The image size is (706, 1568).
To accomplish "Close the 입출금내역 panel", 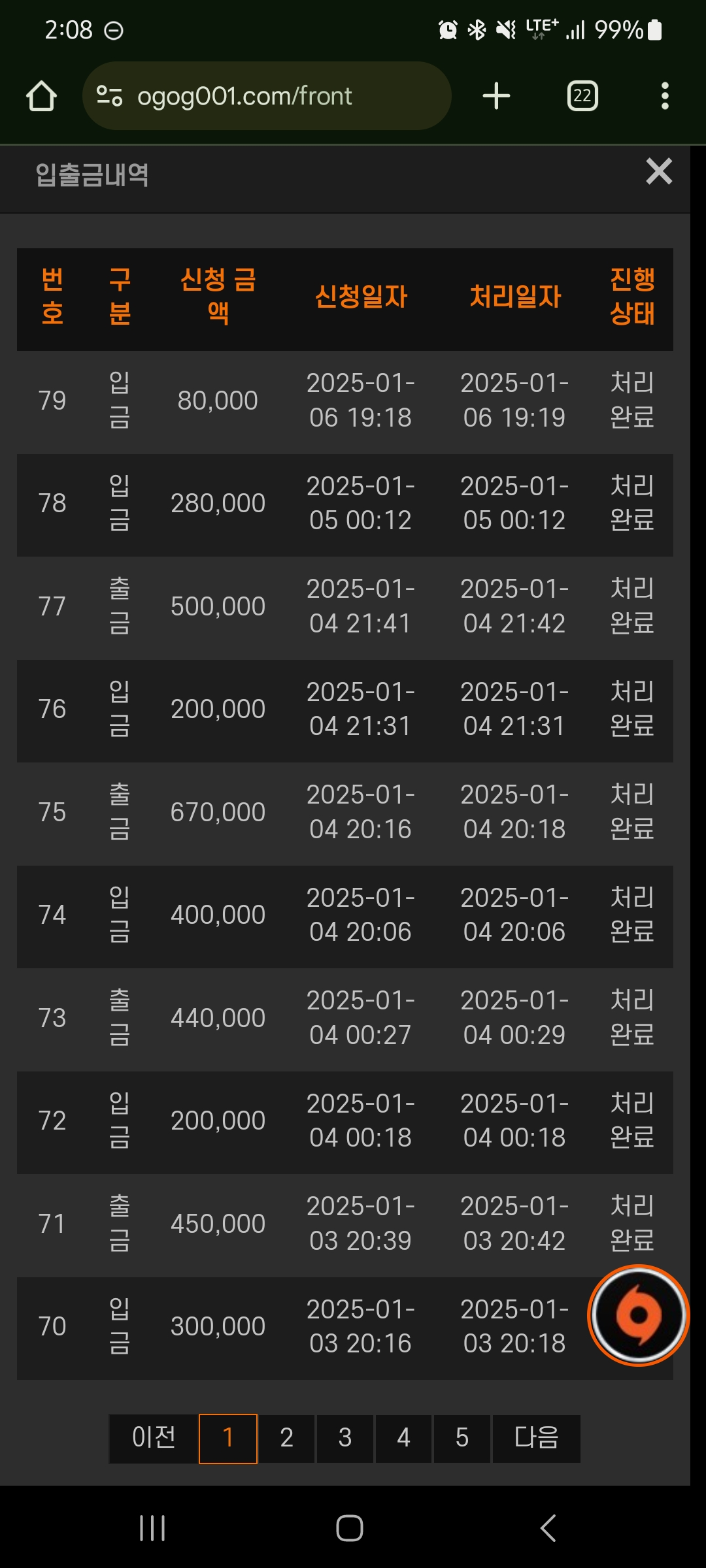I will [x=659, y=172].
